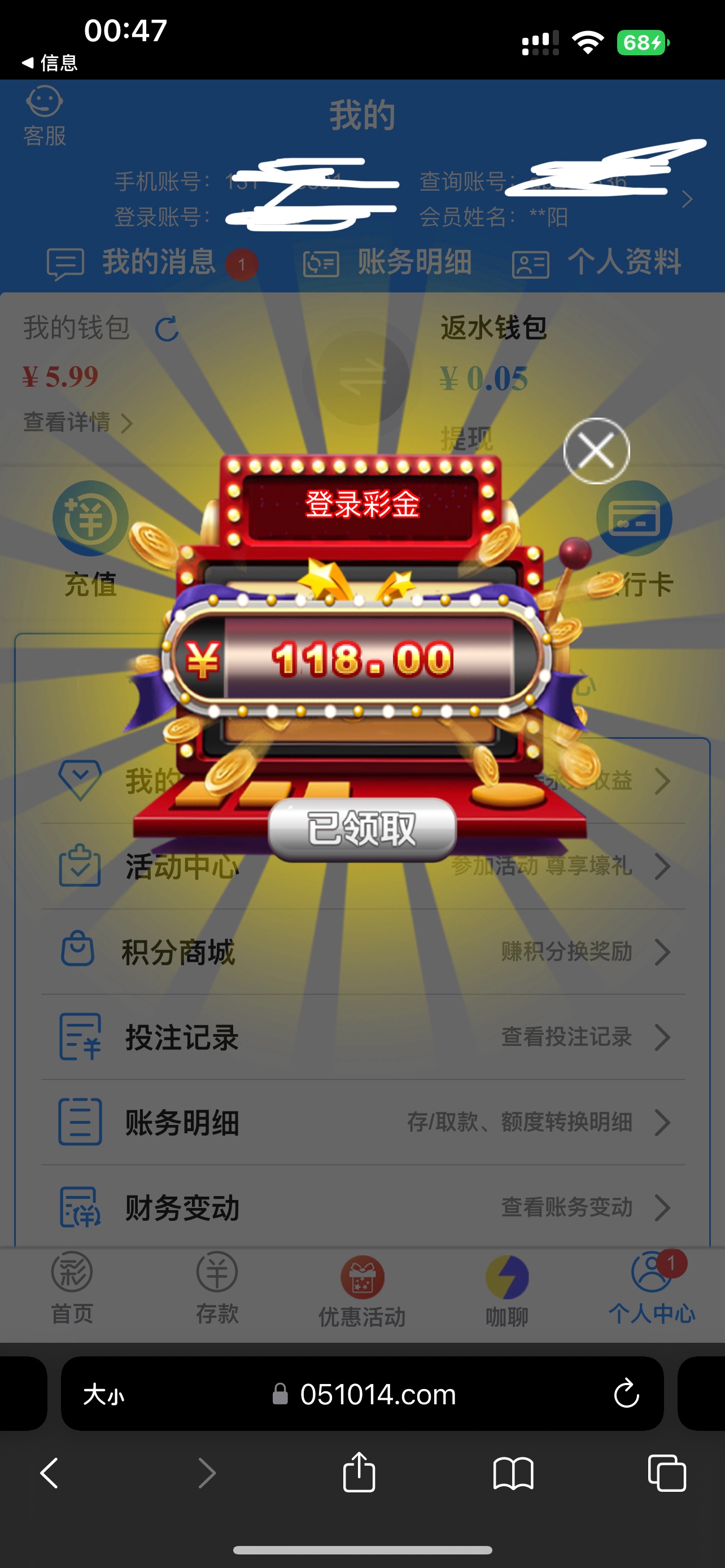Image resolution: width=725 pixels, height=1568 pixels.
Task: Refresh 我的钱包 balance
Action: pos(166,329)
